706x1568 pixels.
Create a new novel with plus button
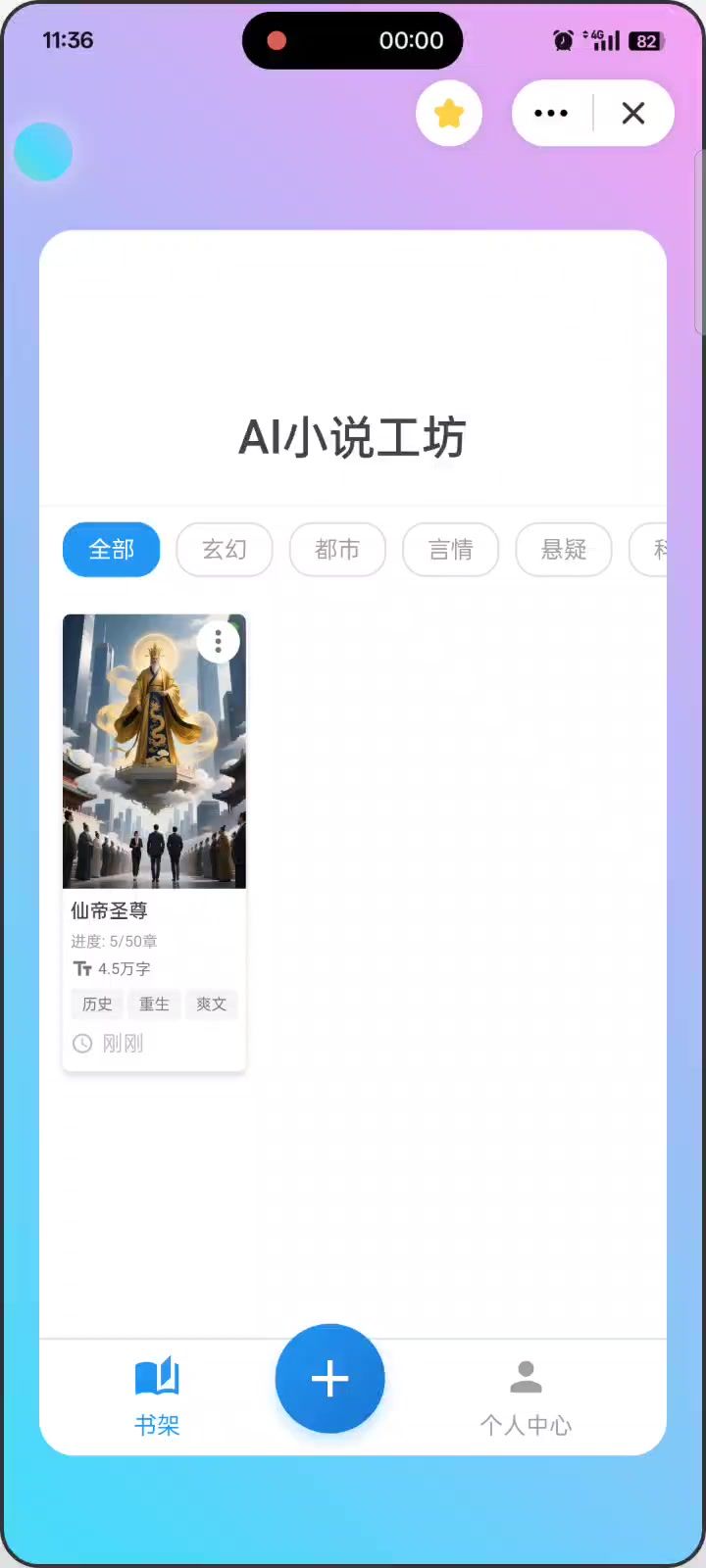(x=329, y=1379)
